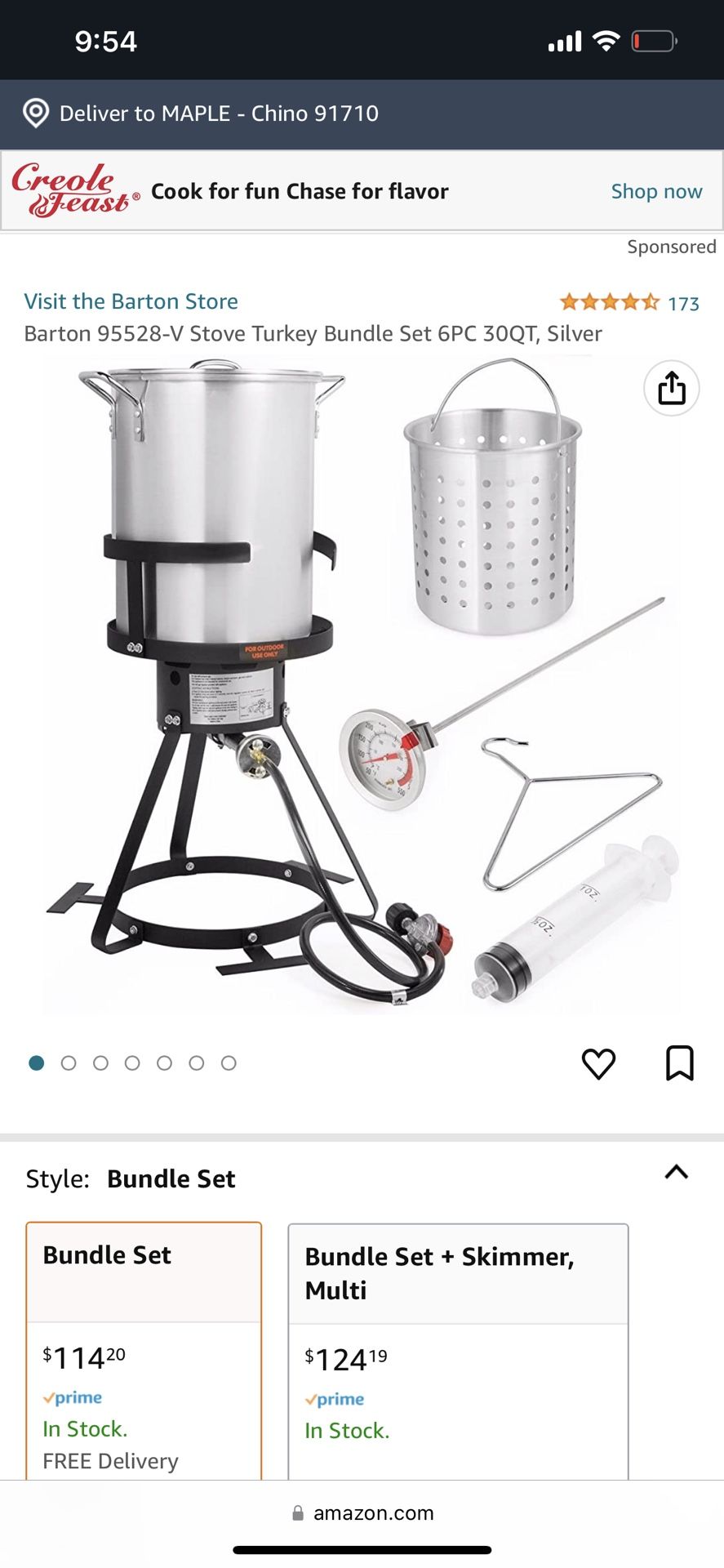This screenshot has height=1568, width=724.
Task: Visit the Barton Store
Action: click(130, 301)
